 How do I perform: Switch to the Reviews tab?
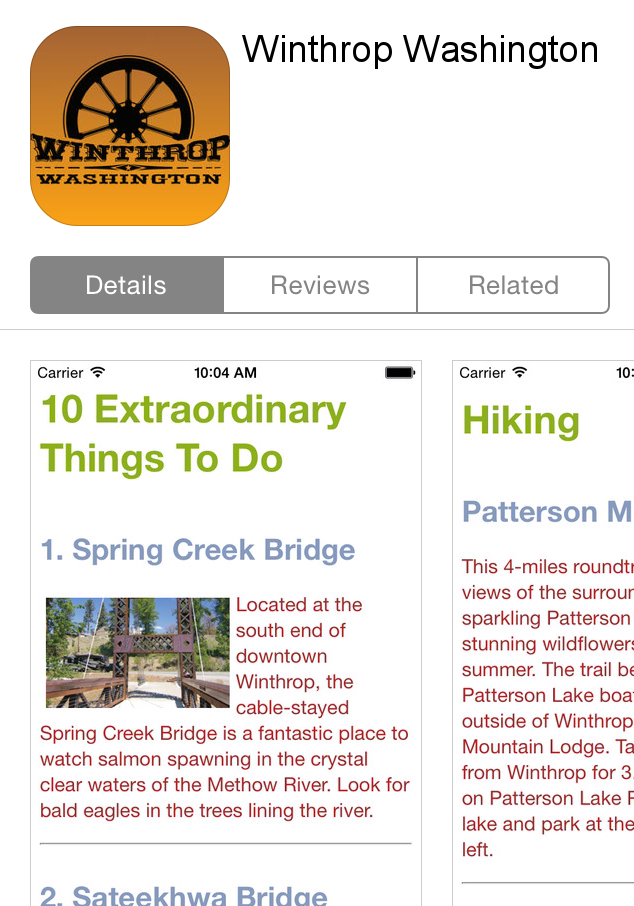point(320,285)
